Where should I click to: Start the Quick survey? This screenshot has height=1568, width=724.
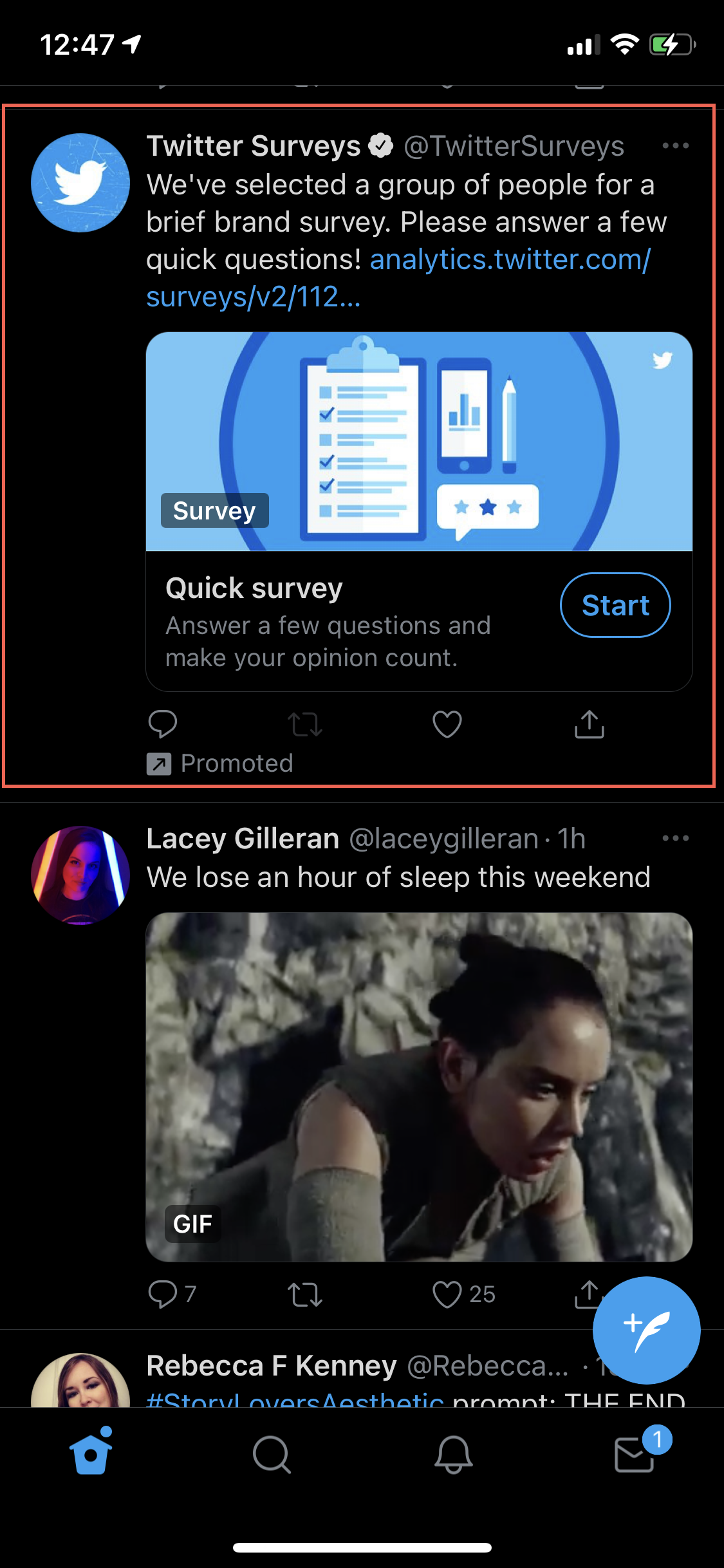pyautogui.click(x=615, y=605)
